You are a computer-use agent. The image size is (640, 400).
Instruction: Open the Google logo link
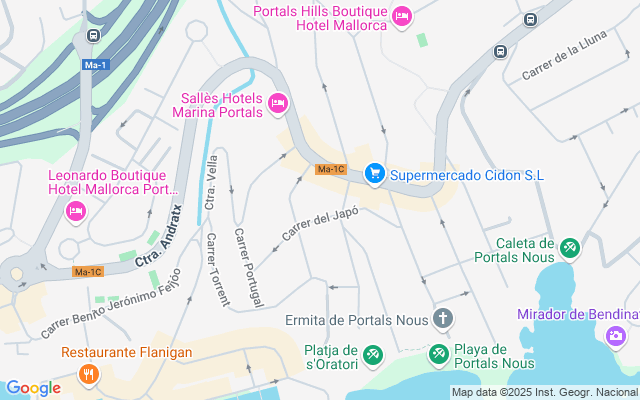click(x=33, y=388)
